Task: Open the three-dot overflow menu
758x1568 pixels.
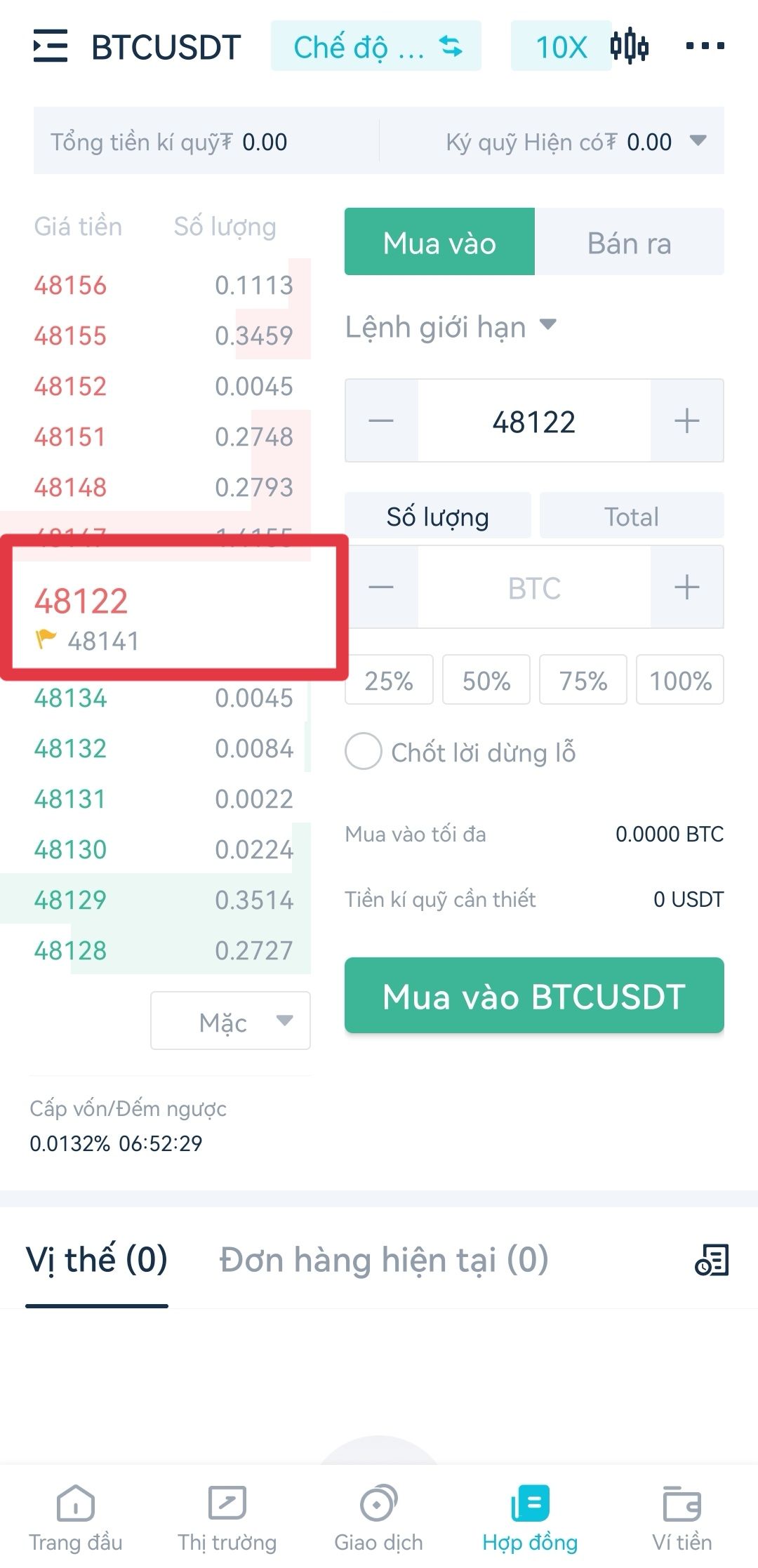Action: point(705,46)
